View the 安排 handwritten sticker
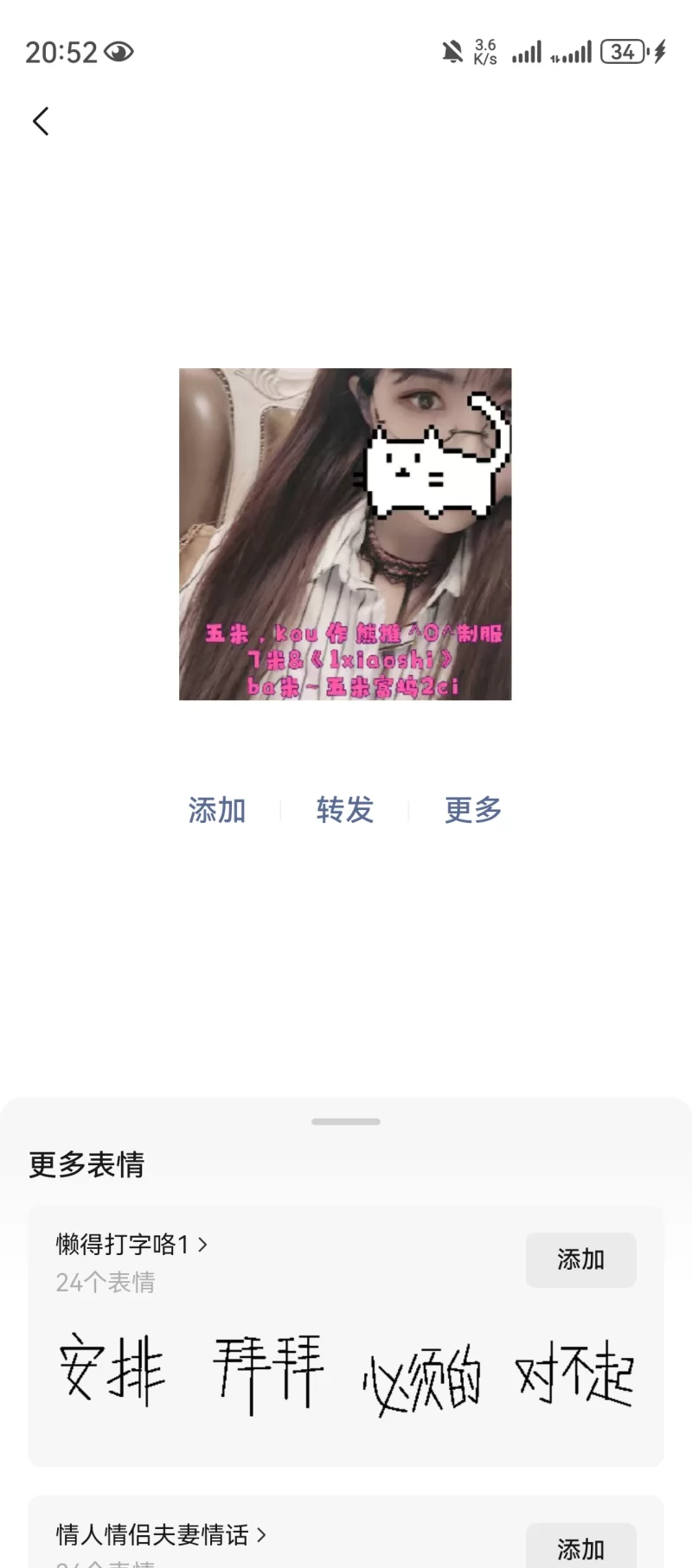Image resolution: width=692 pixels, height=1568 pixels. coord(112,1372)
